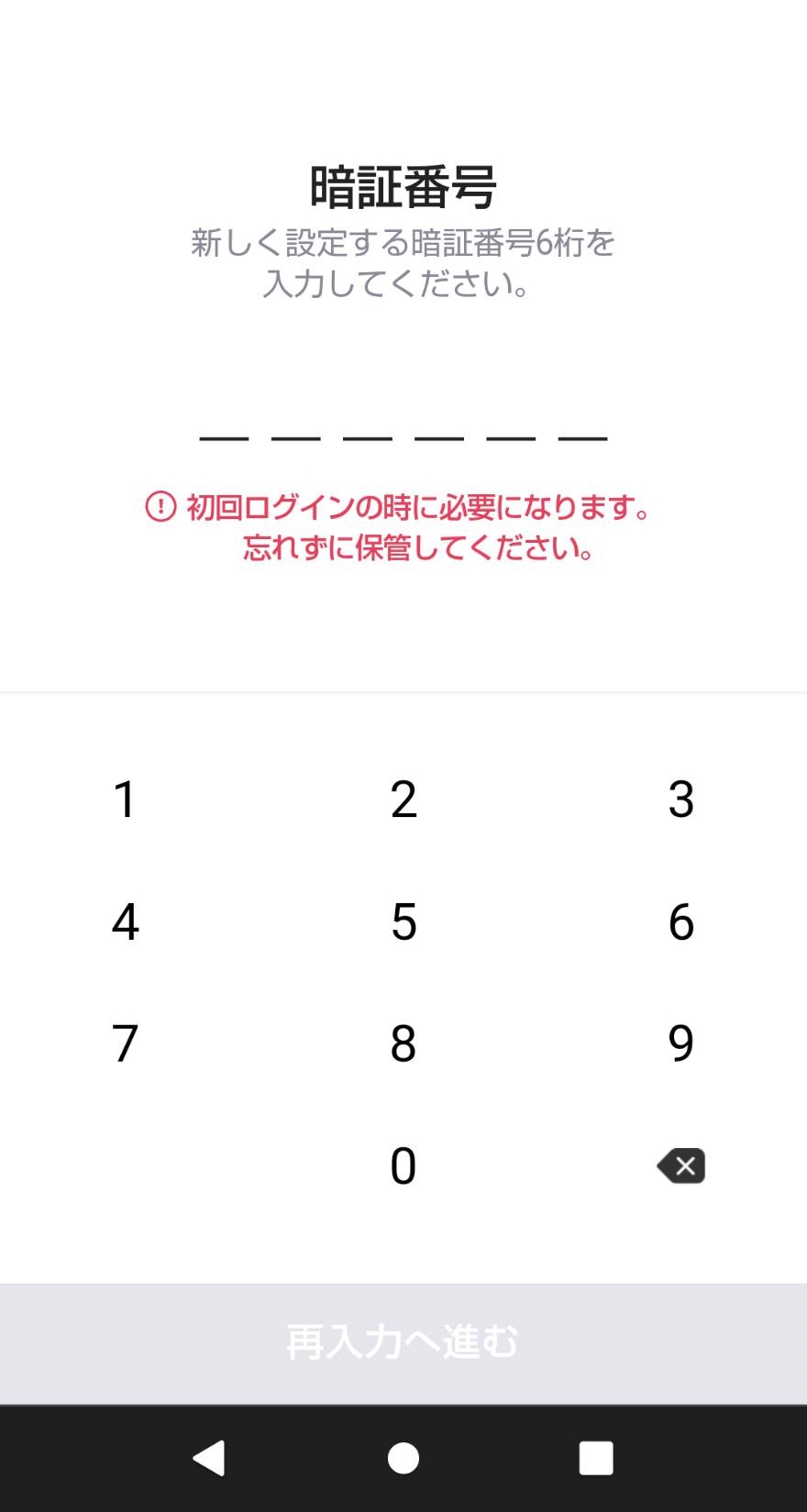
Task: Return to the system home screen
Action: (403, 1457)
